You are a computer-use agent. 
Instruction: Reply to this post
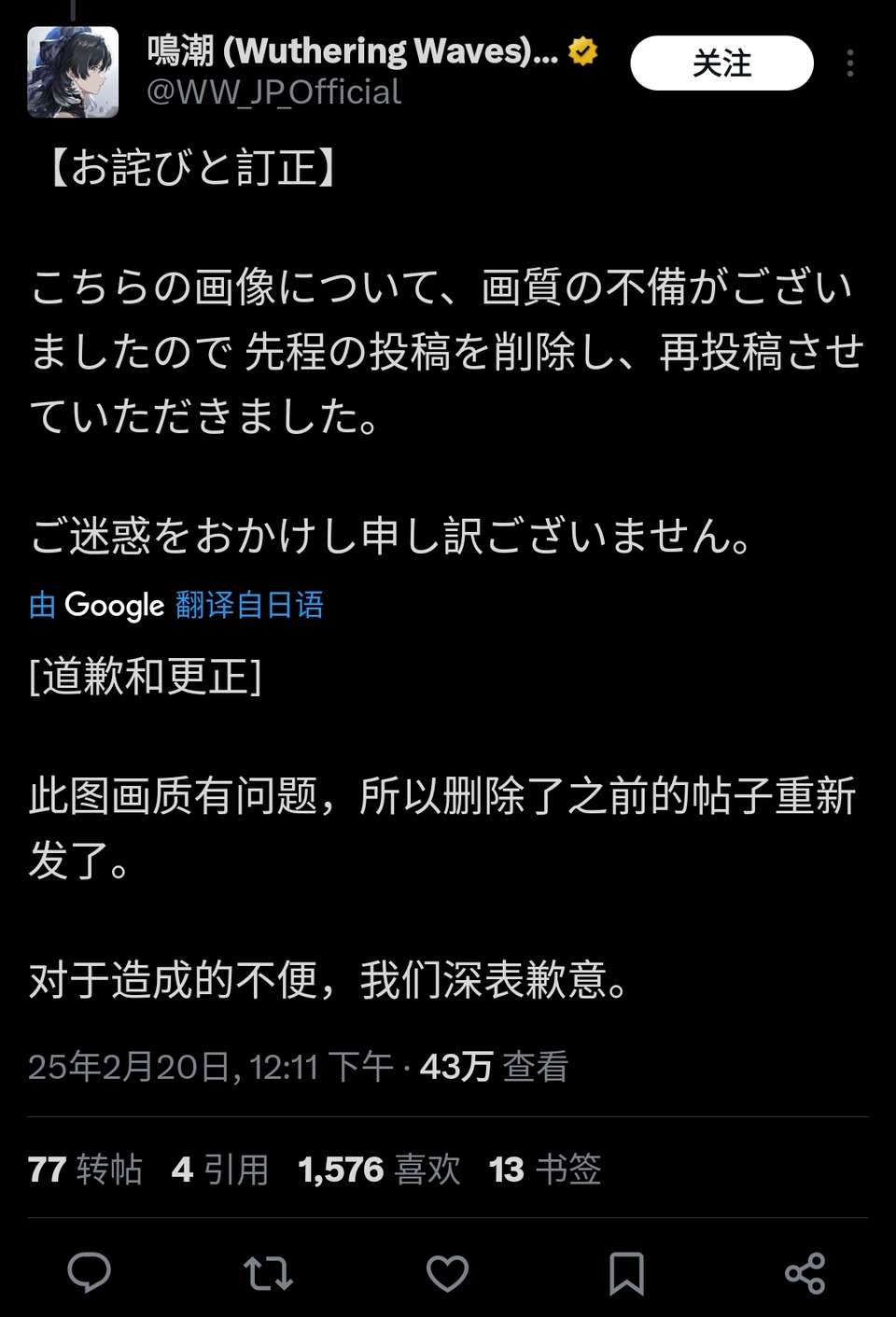click(90, 1272)
